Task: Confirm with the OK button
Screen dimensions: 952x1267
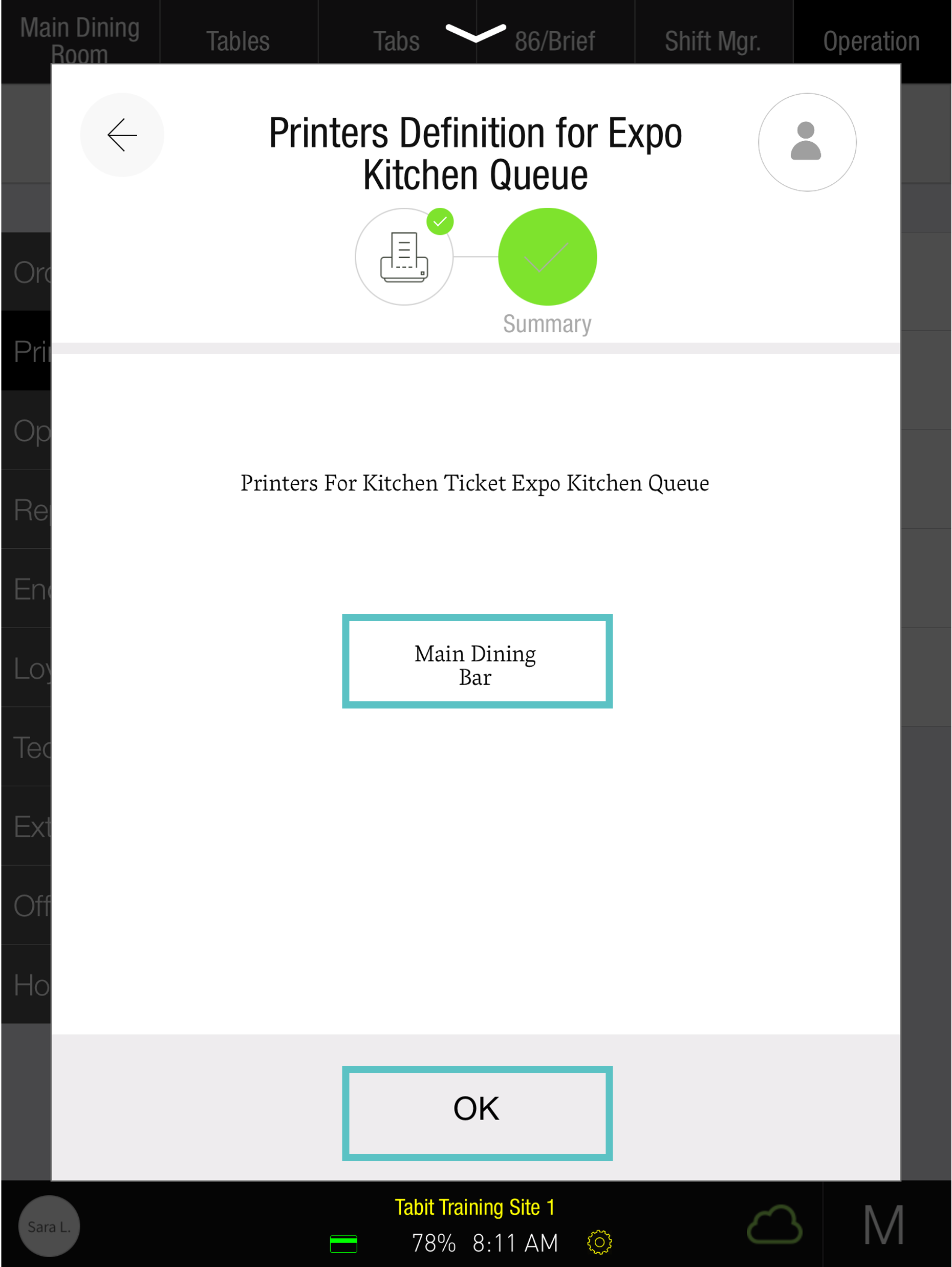Action: tap(477, 1112)
